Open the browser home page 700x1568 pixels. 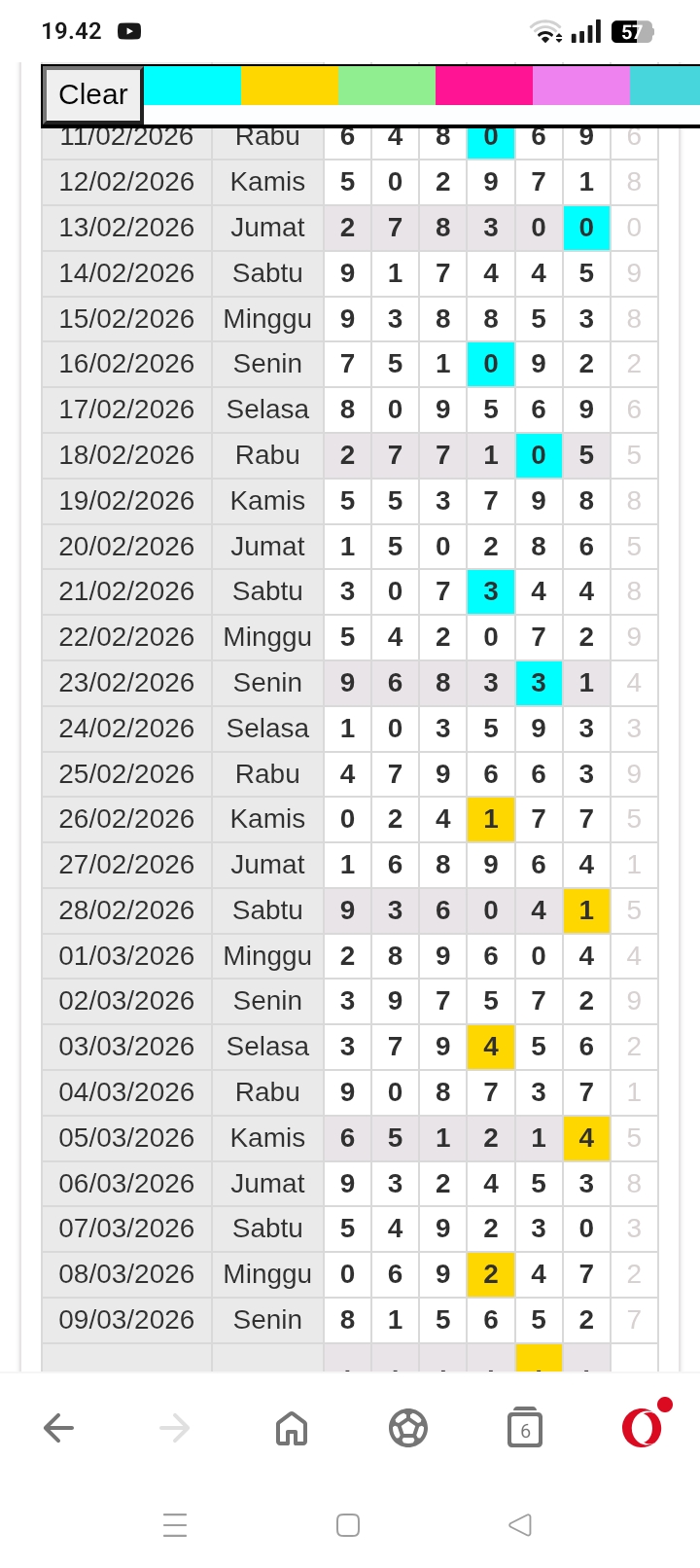click(x=292, y=1428)
